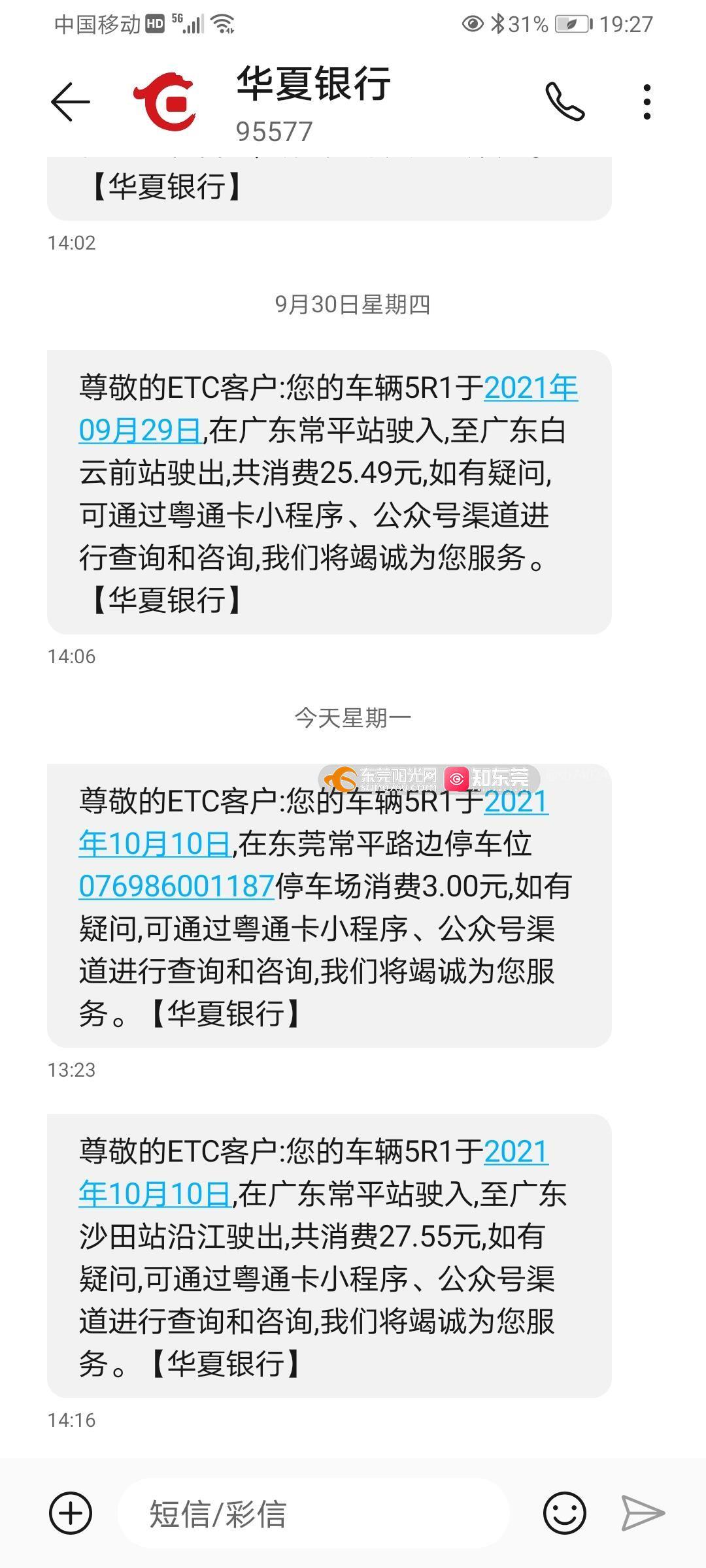
Task: Open the three-dot overflow menu
Action: pyautogui.click(x=647, y=102)
